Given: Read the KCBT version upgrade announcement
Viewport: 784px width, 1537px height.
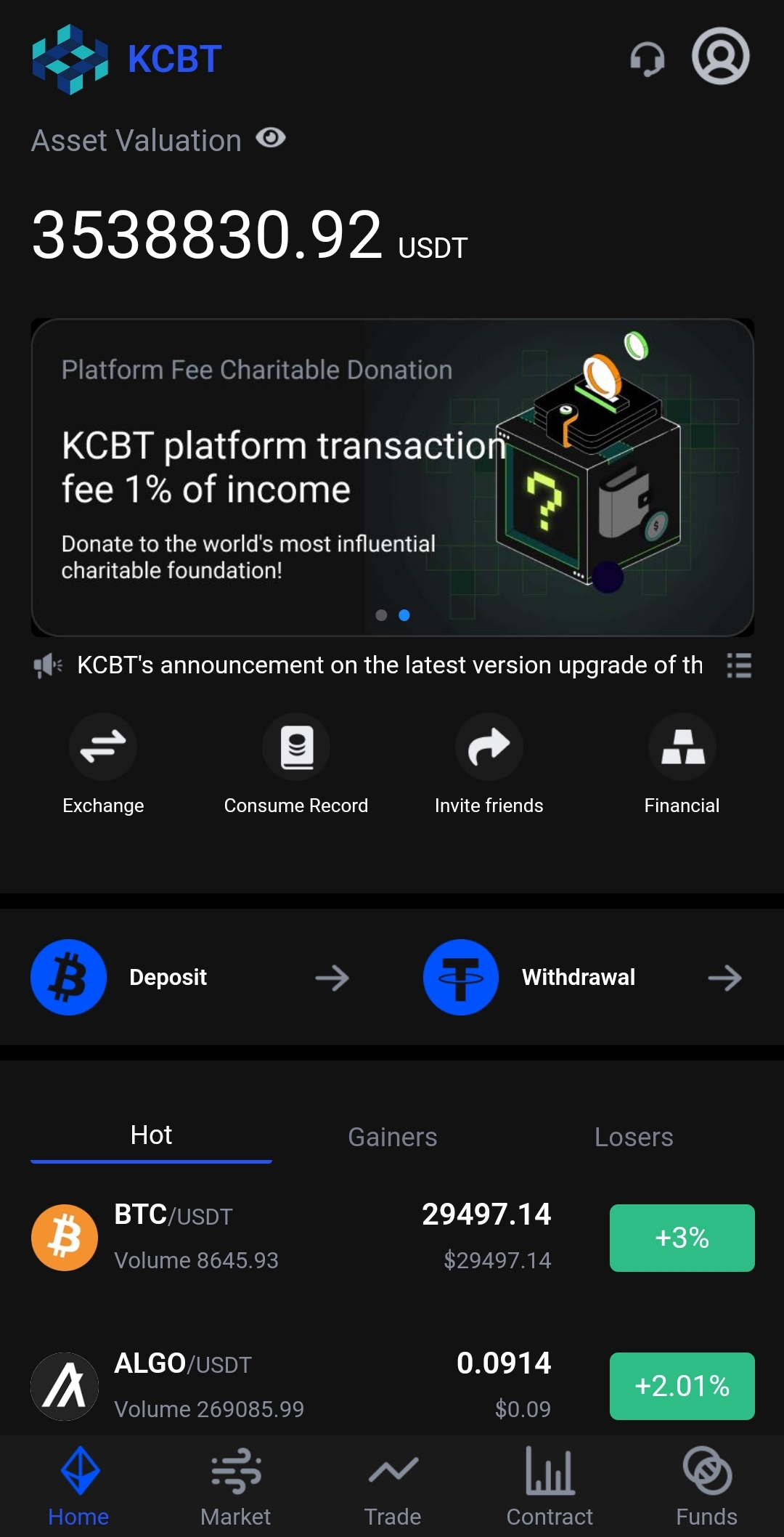Looking at the screenshot, I should (390, 665).
